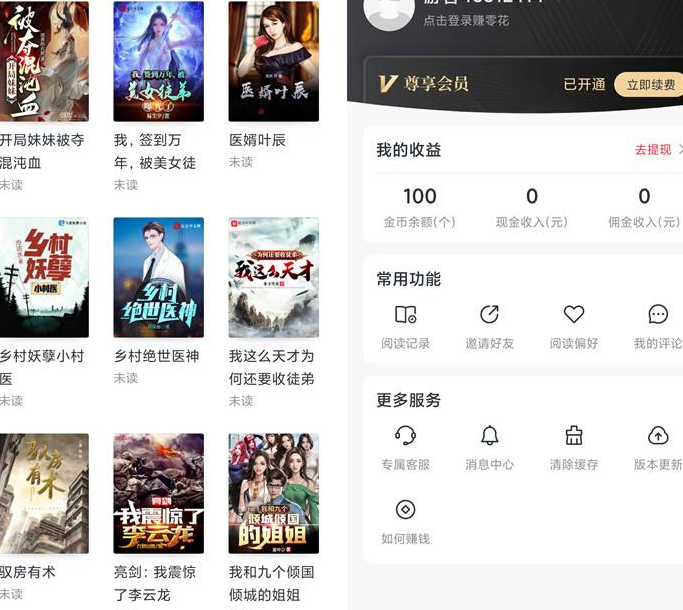Open the 消息中心 notification bell
This screenshot has height=610, width=683.
tap(489, 447)
